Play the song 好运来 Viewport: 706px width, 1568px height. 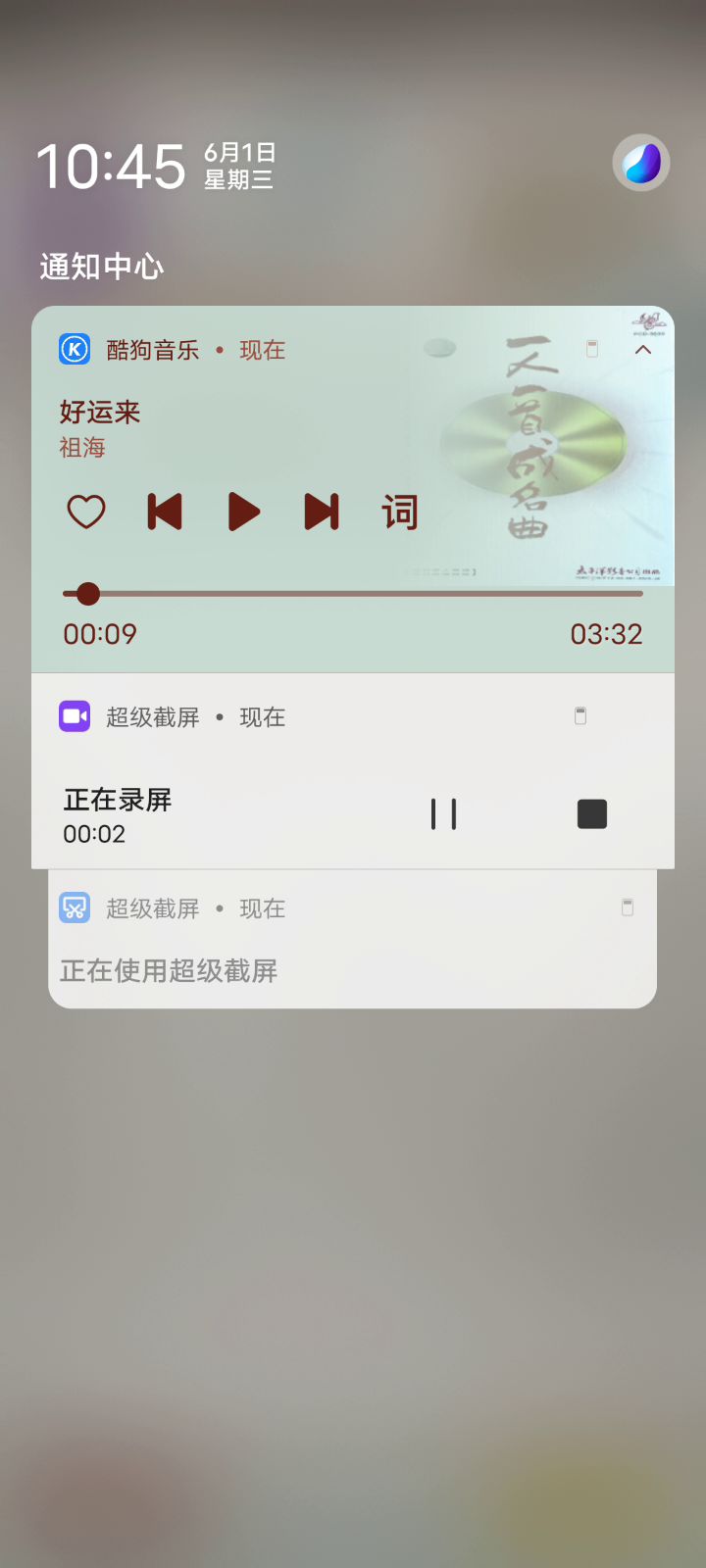coord(243,512)
